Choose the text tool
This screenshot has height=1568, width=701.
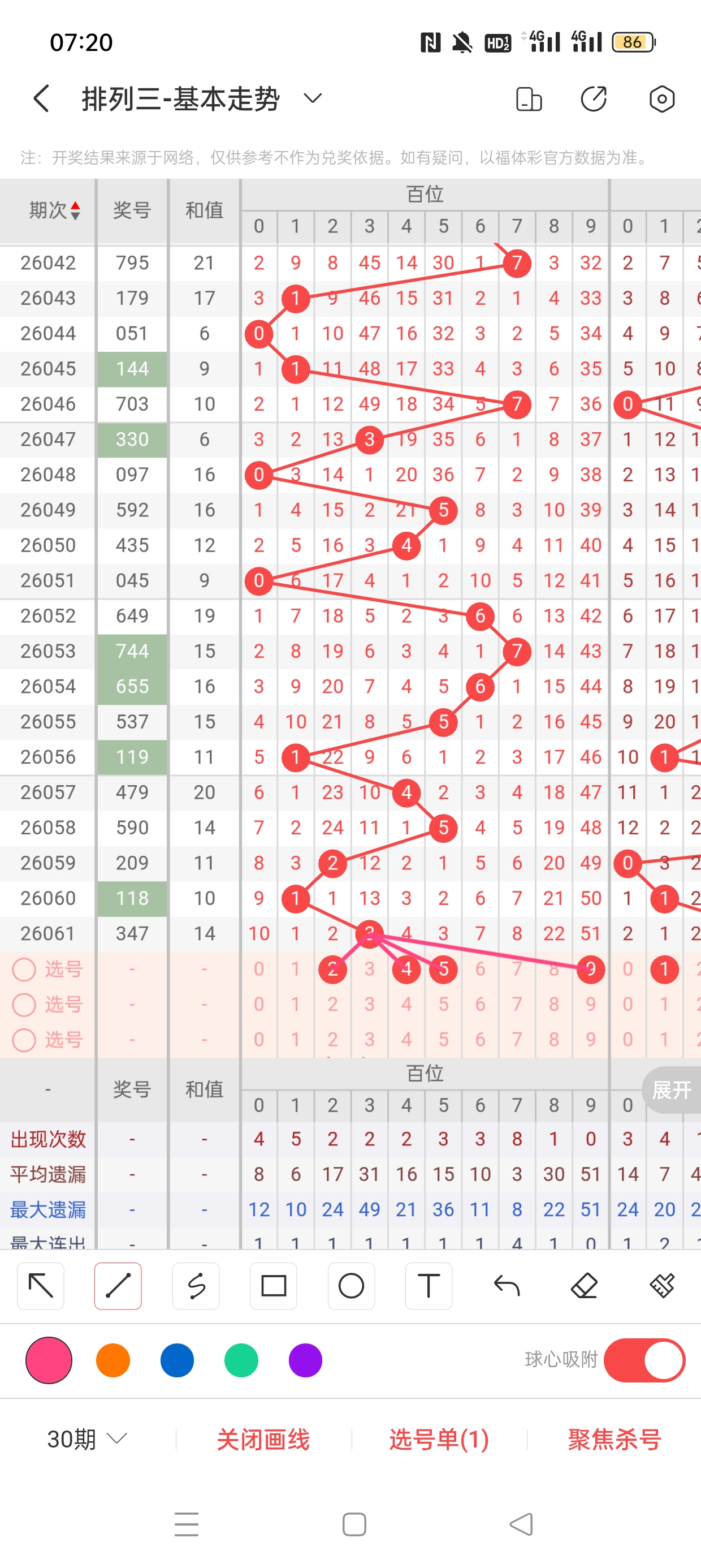pos(429,1286)
